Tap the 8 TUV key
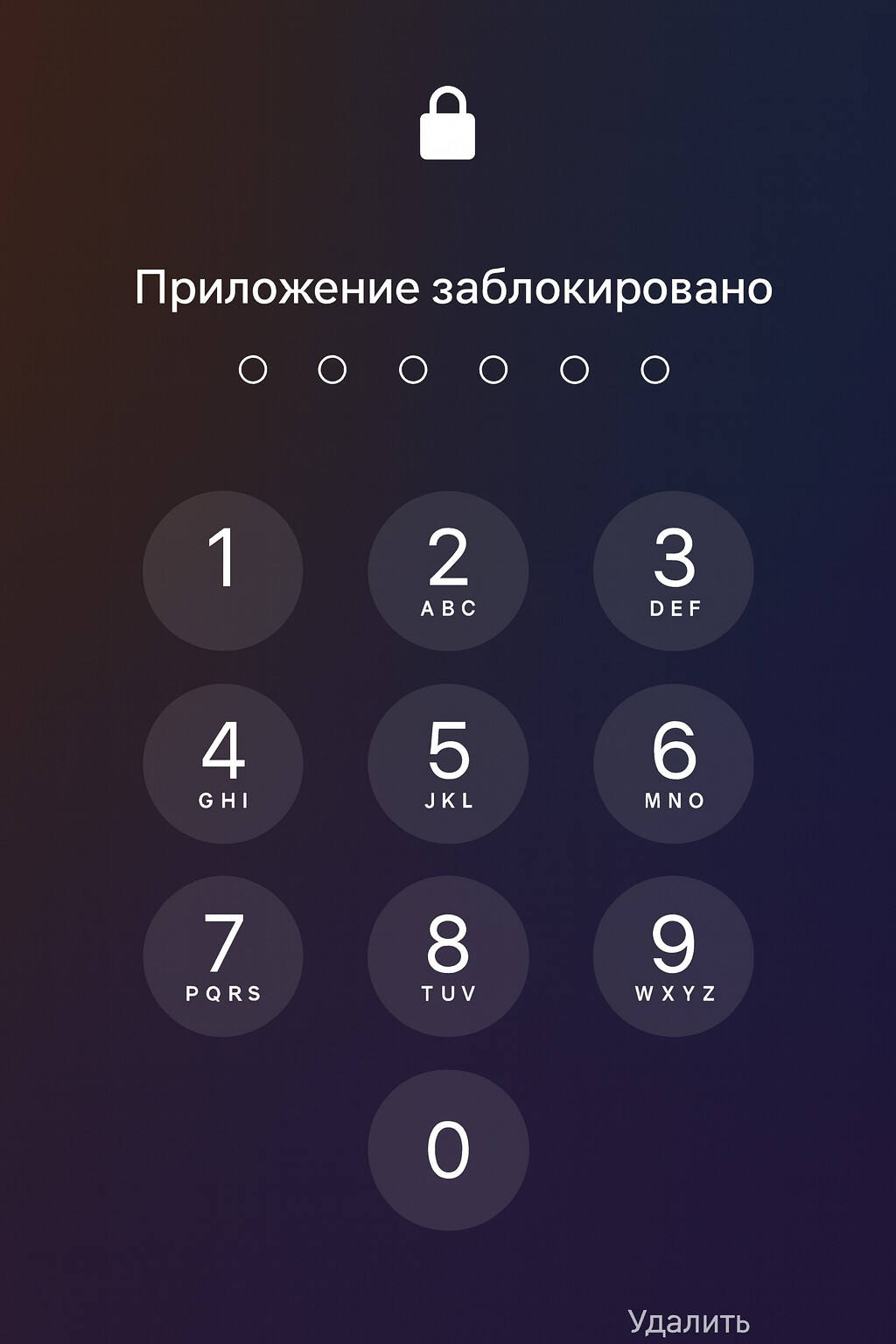The image size is (896, 1344). click(448, 955)
